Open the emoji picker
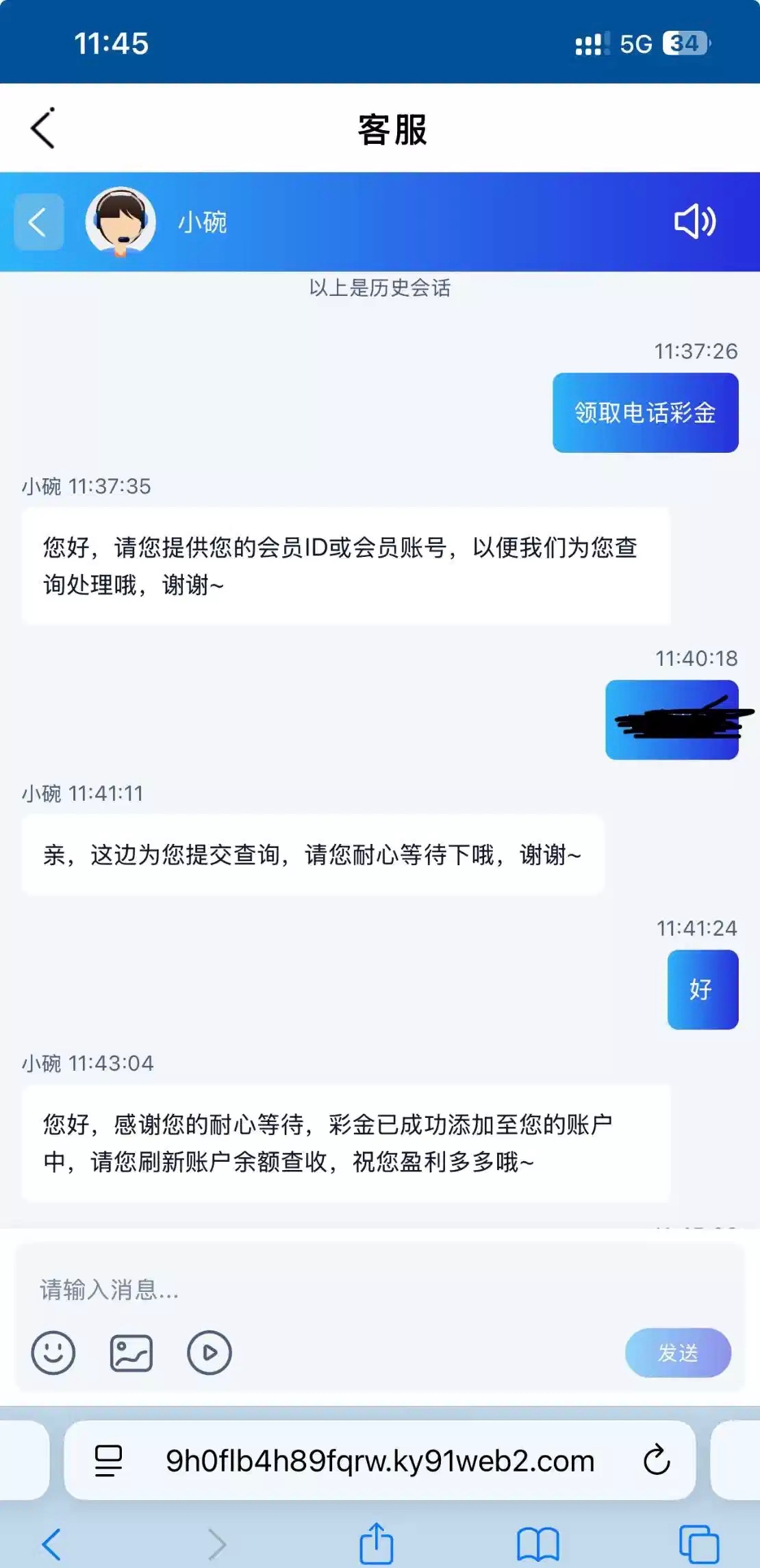760x1568 pixels. point(53,1352)
